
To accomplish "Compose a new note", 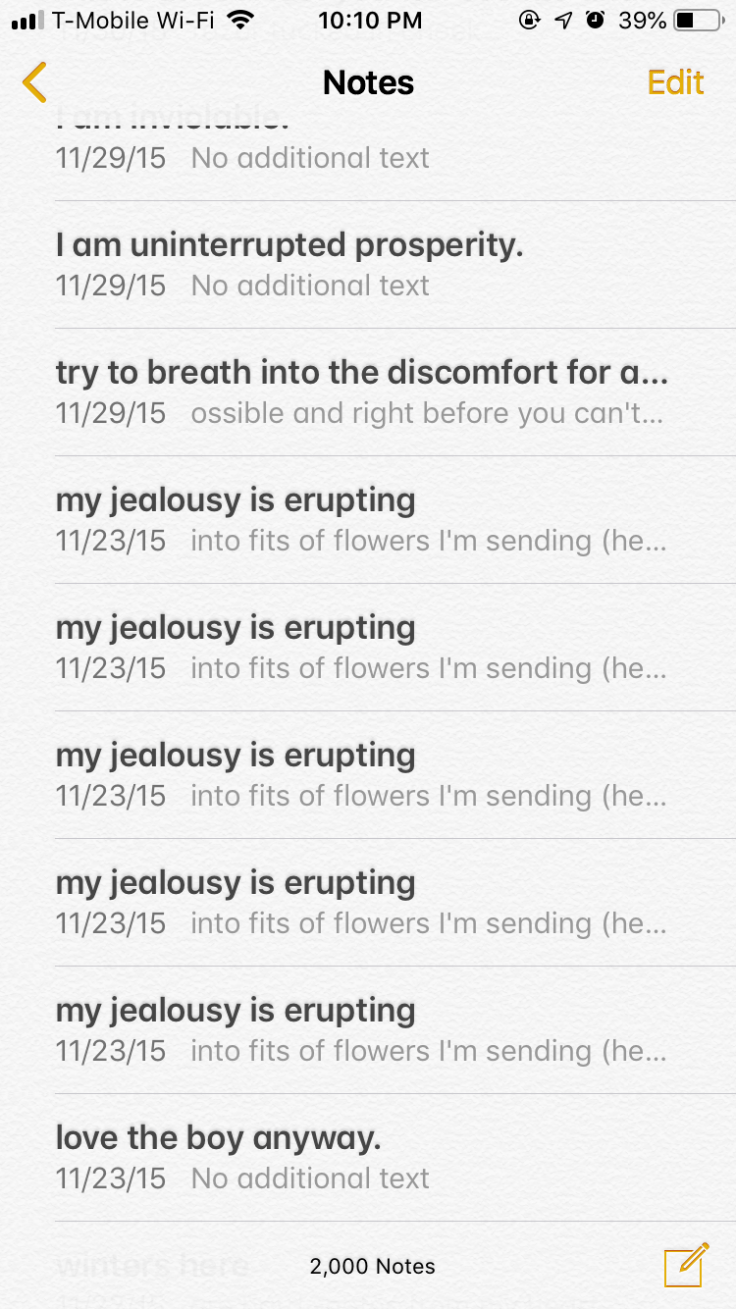I will (686, 1265).
